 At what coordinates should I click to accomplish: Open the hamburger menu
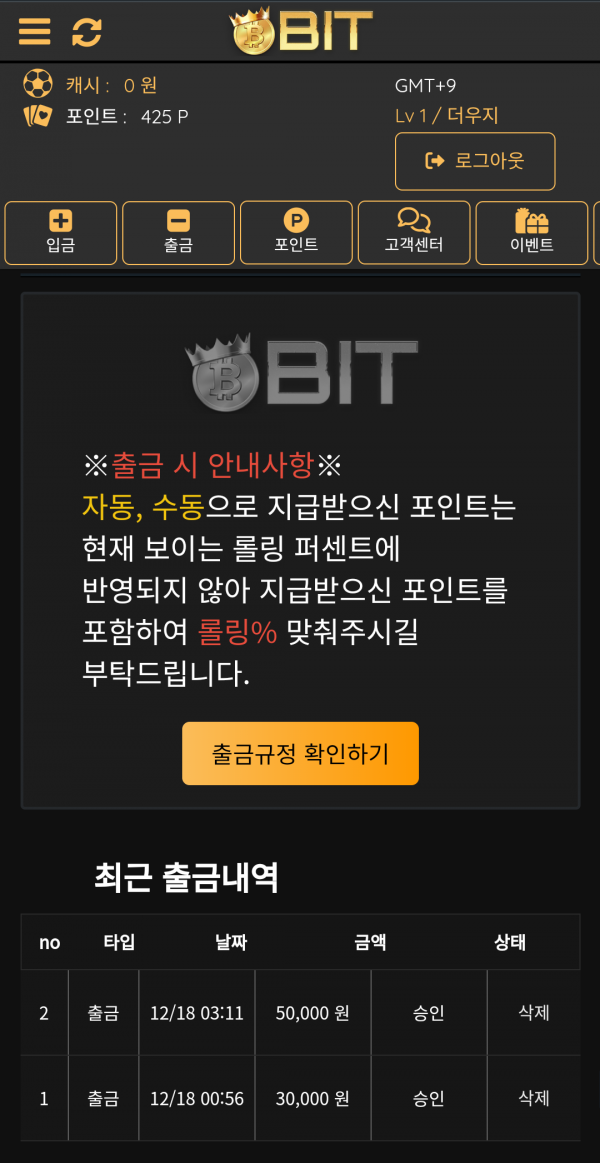click(34, 31)
